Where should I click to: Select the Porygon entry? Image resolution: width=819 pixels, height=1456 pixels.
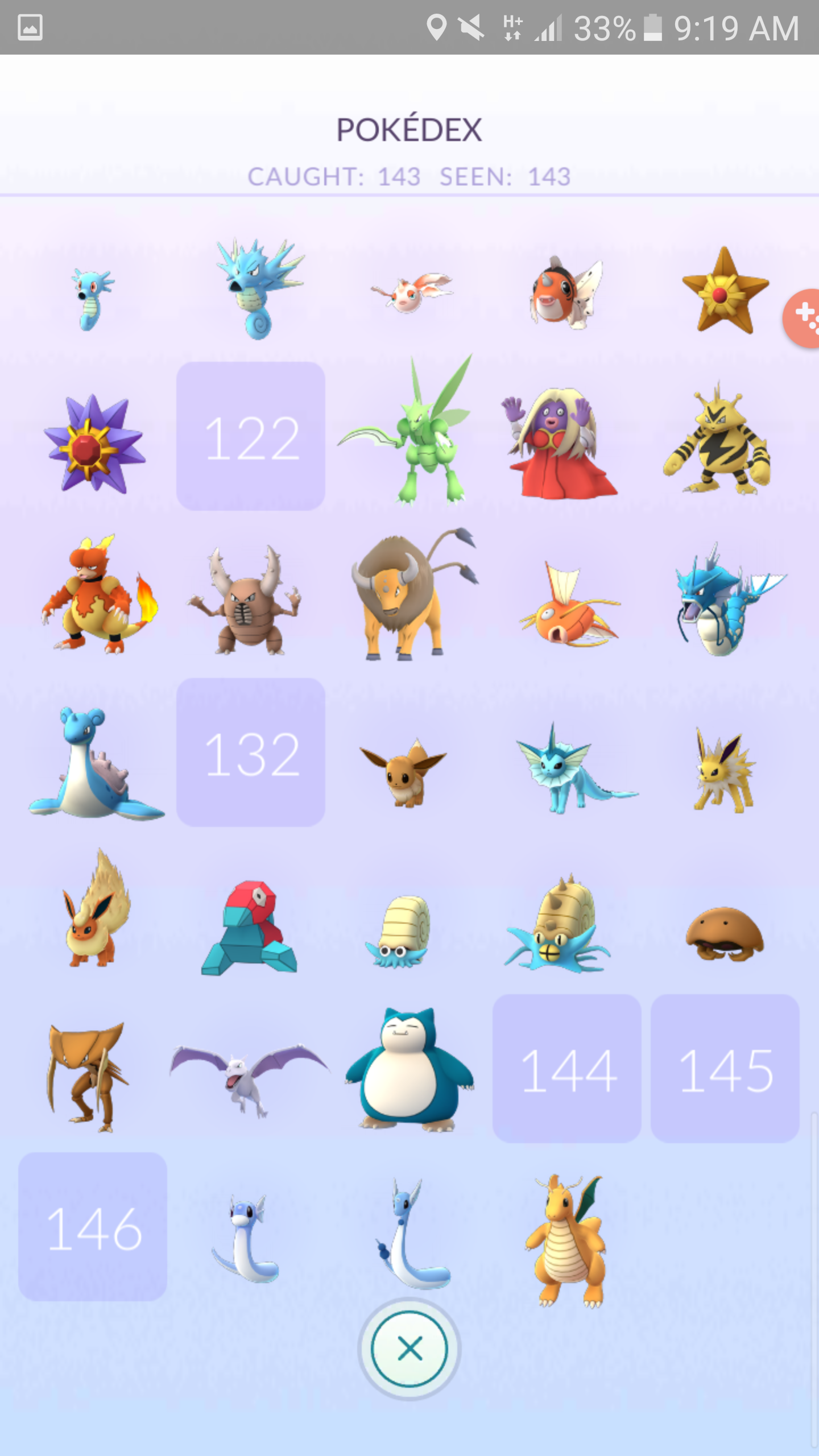click(249, 928)
